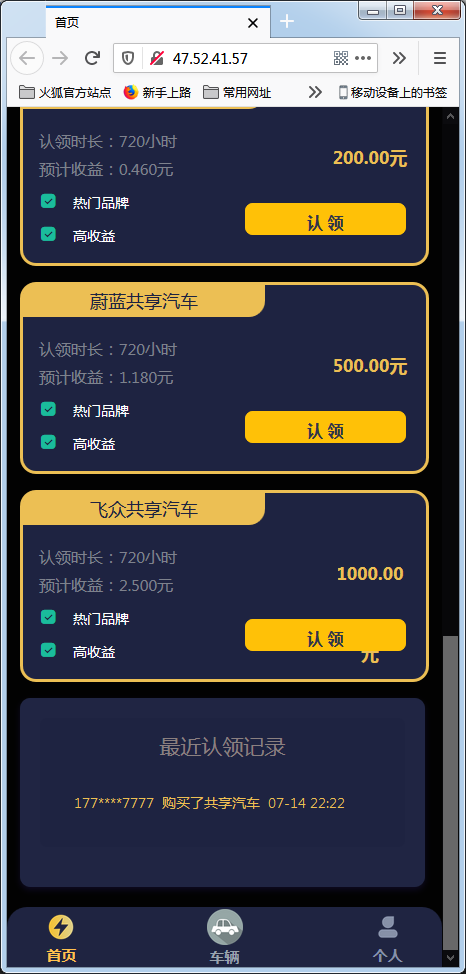The width and height of the screenshot is (466, 974).
Task: Tap 认领 on 飞众共享汽车 card
Action: point(325,635)
